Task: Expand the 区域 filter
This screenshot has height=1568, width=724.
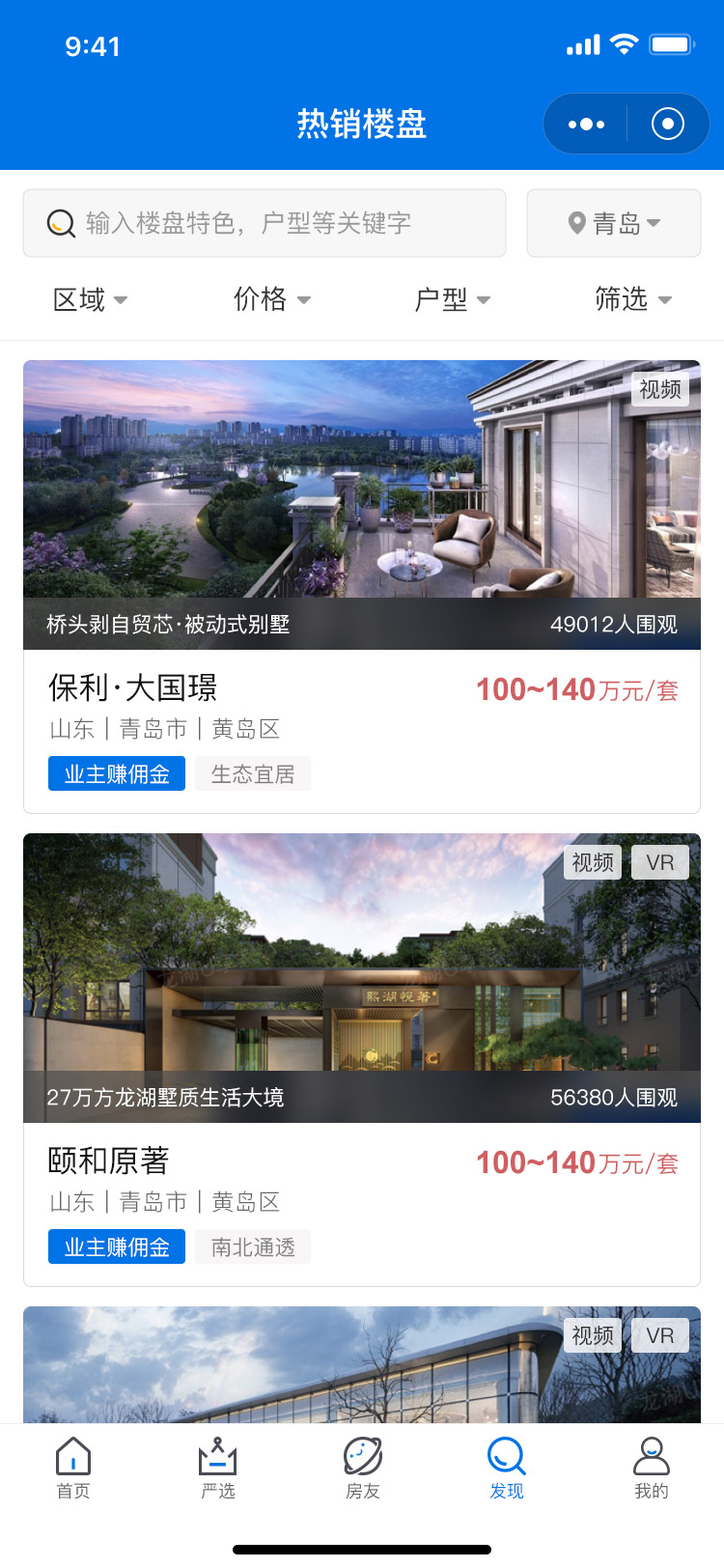Action: pyautogui.click(x=90, y=299)
